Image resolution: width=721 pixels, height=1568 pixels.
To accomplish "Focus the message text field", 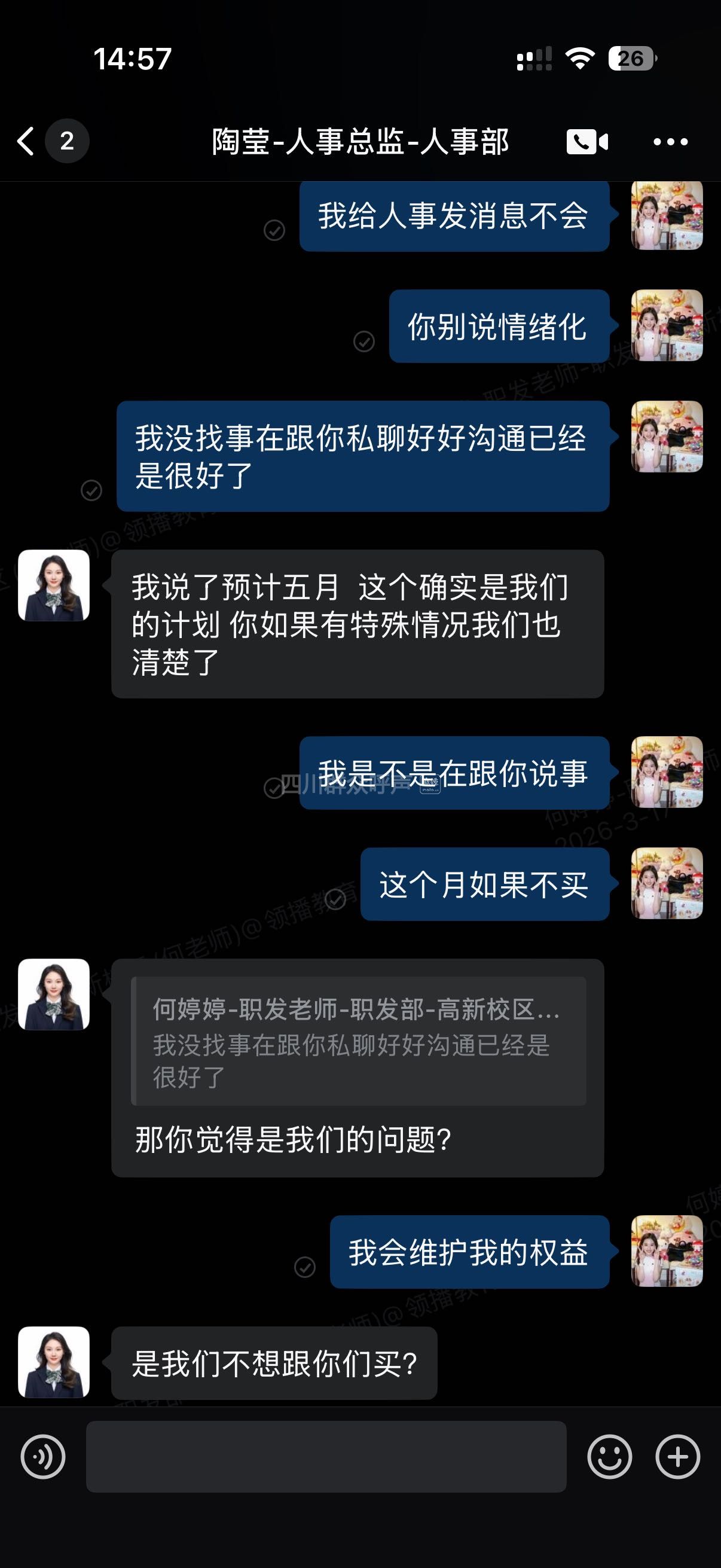I will (x=325, y=1457).
